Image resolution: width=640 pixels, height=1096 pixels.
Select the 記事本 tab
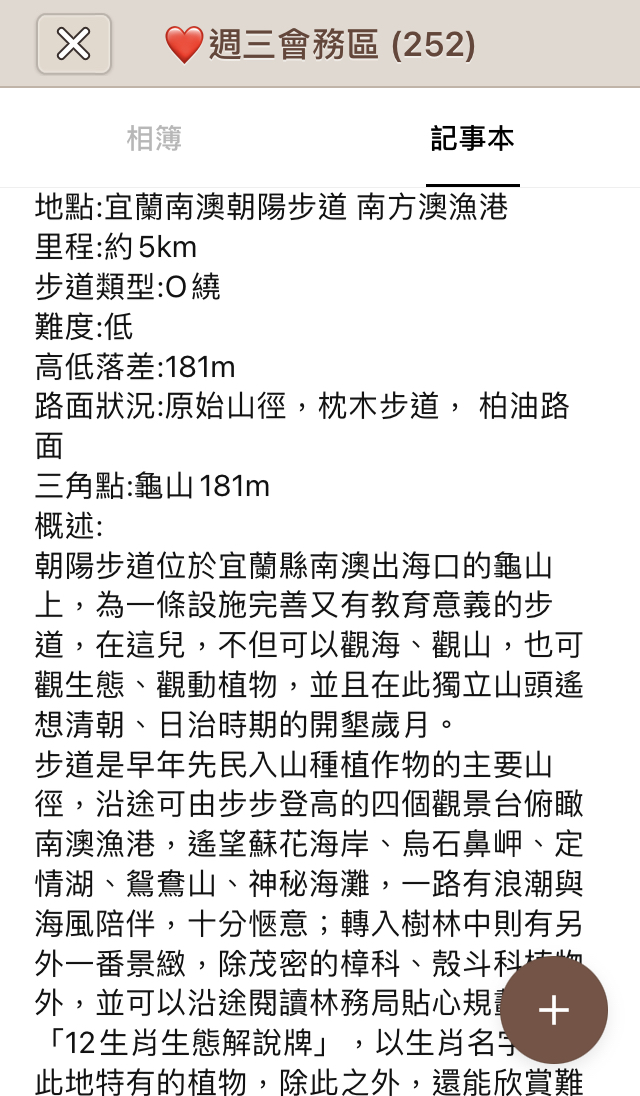pos(472,139)
